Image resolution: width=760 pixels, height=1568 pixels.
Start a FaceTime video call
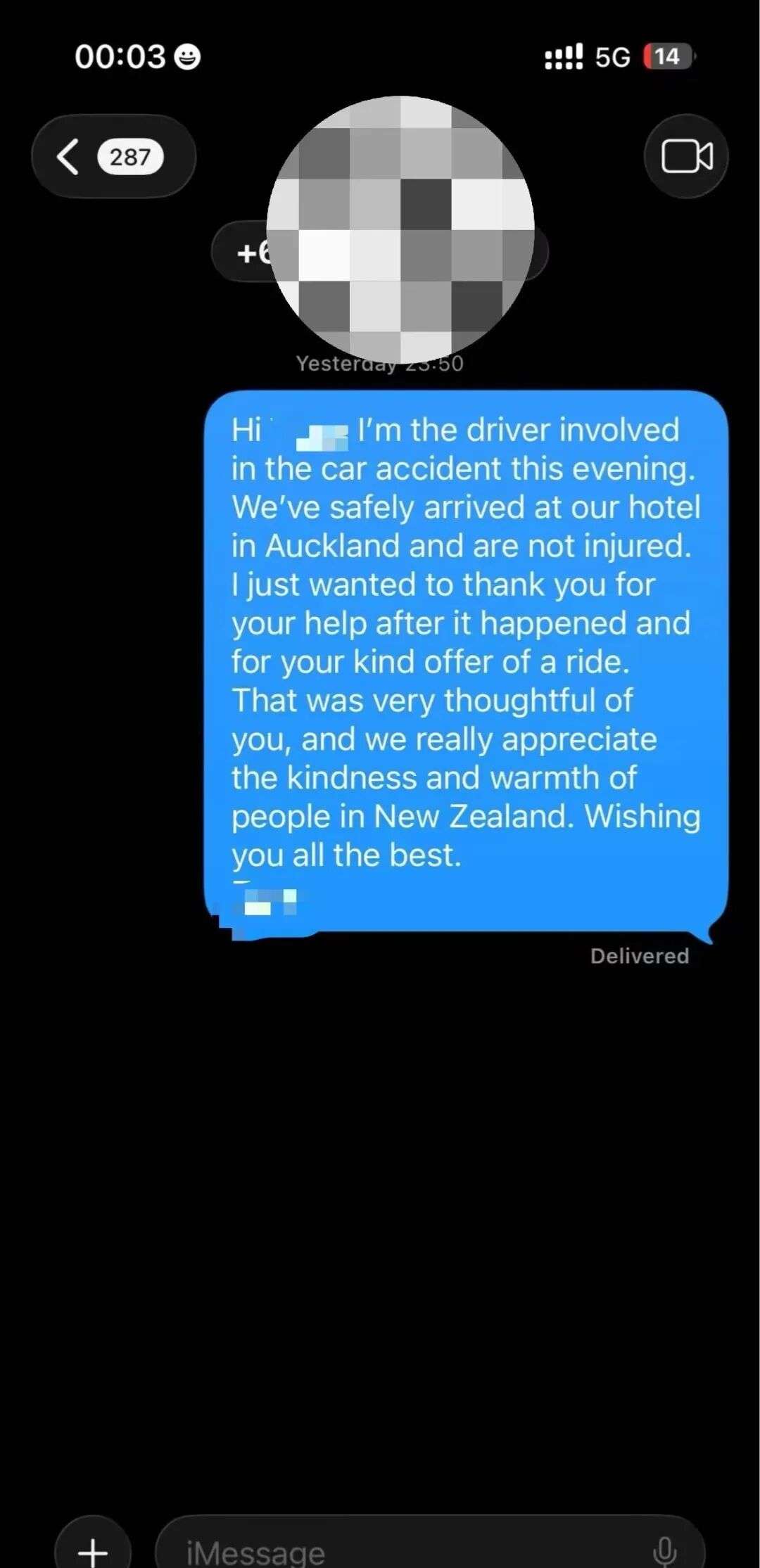pyautogui.click(x=686, y=156)
